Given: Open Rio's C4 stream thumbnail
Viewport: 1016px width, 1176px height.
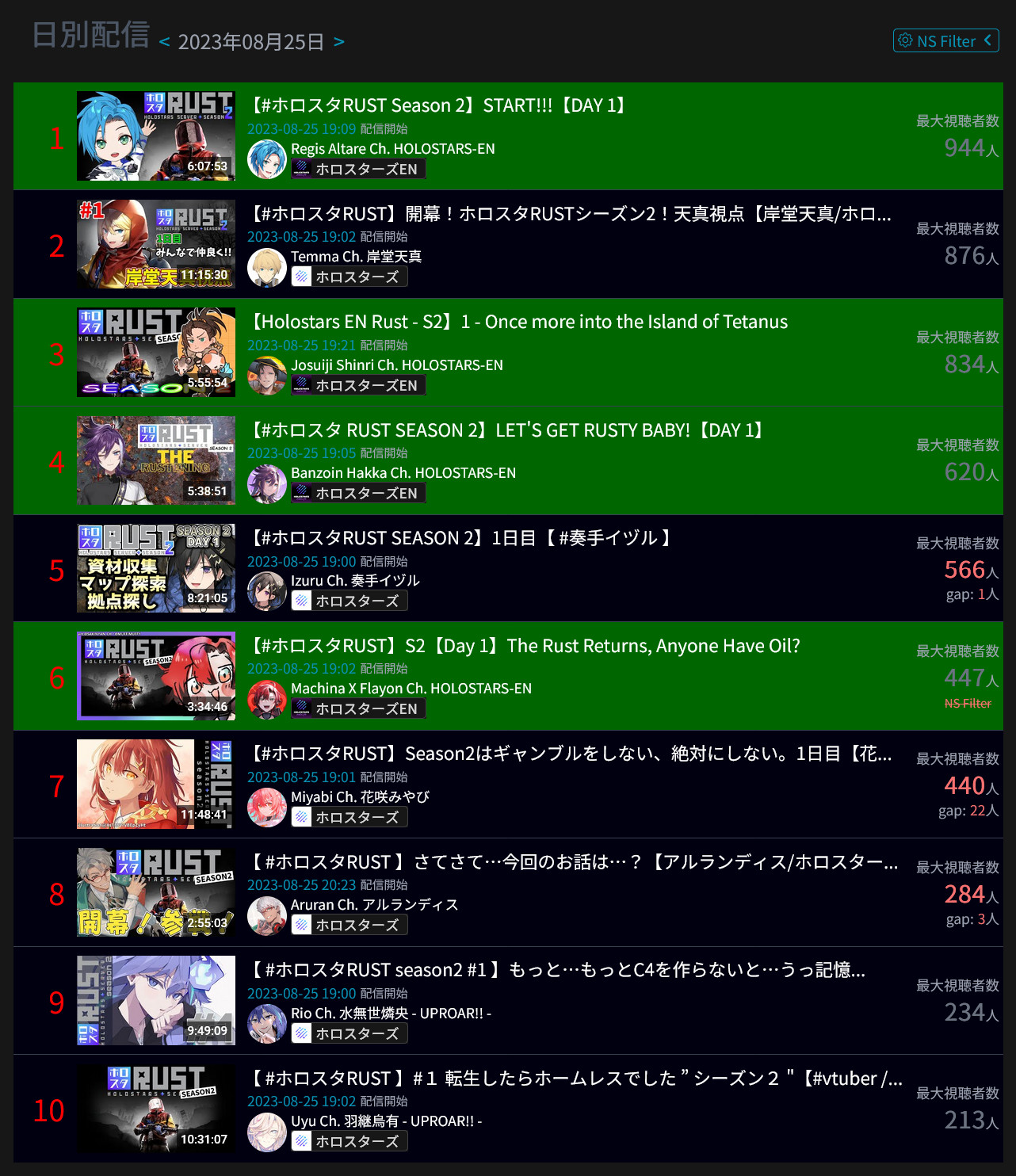Looking at the screenshot, I should pos(156,1000).
